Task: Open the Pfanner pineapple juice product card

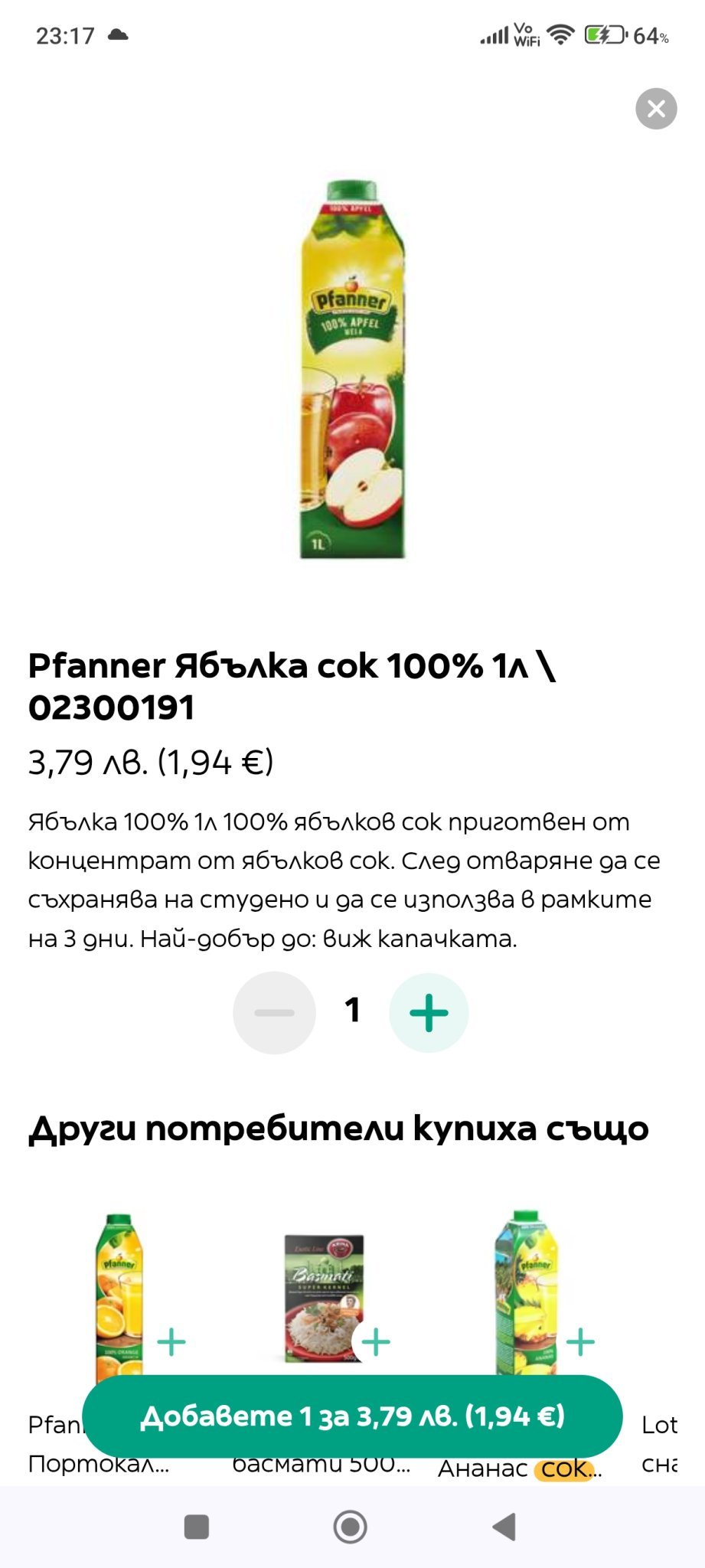Action: point(527,1294)
